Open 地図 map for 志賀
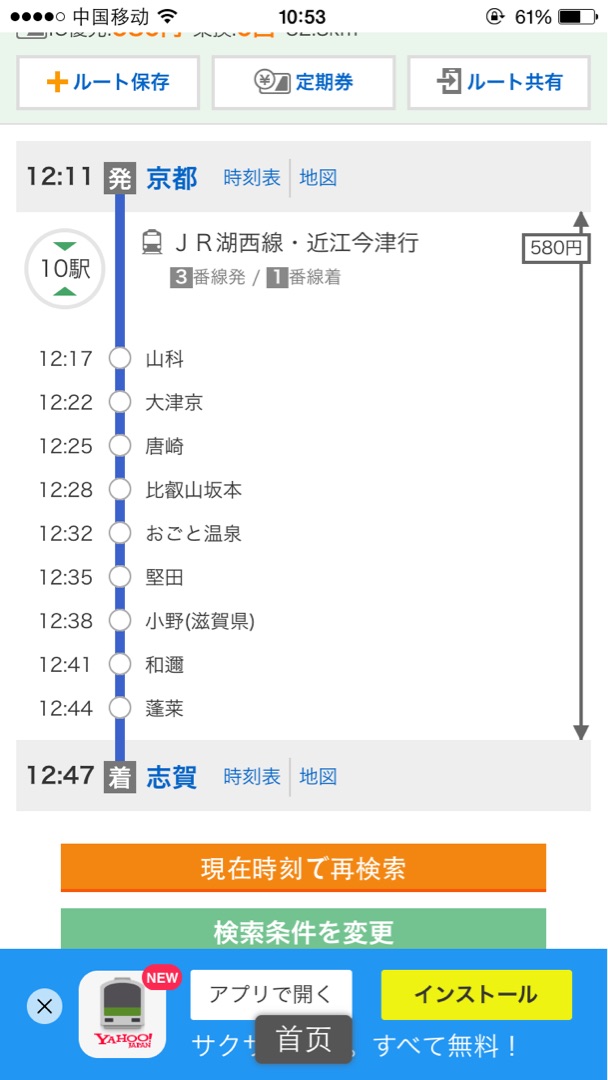Image resolution: width=608 pixels, height=1080 pixels. point(318,777)
